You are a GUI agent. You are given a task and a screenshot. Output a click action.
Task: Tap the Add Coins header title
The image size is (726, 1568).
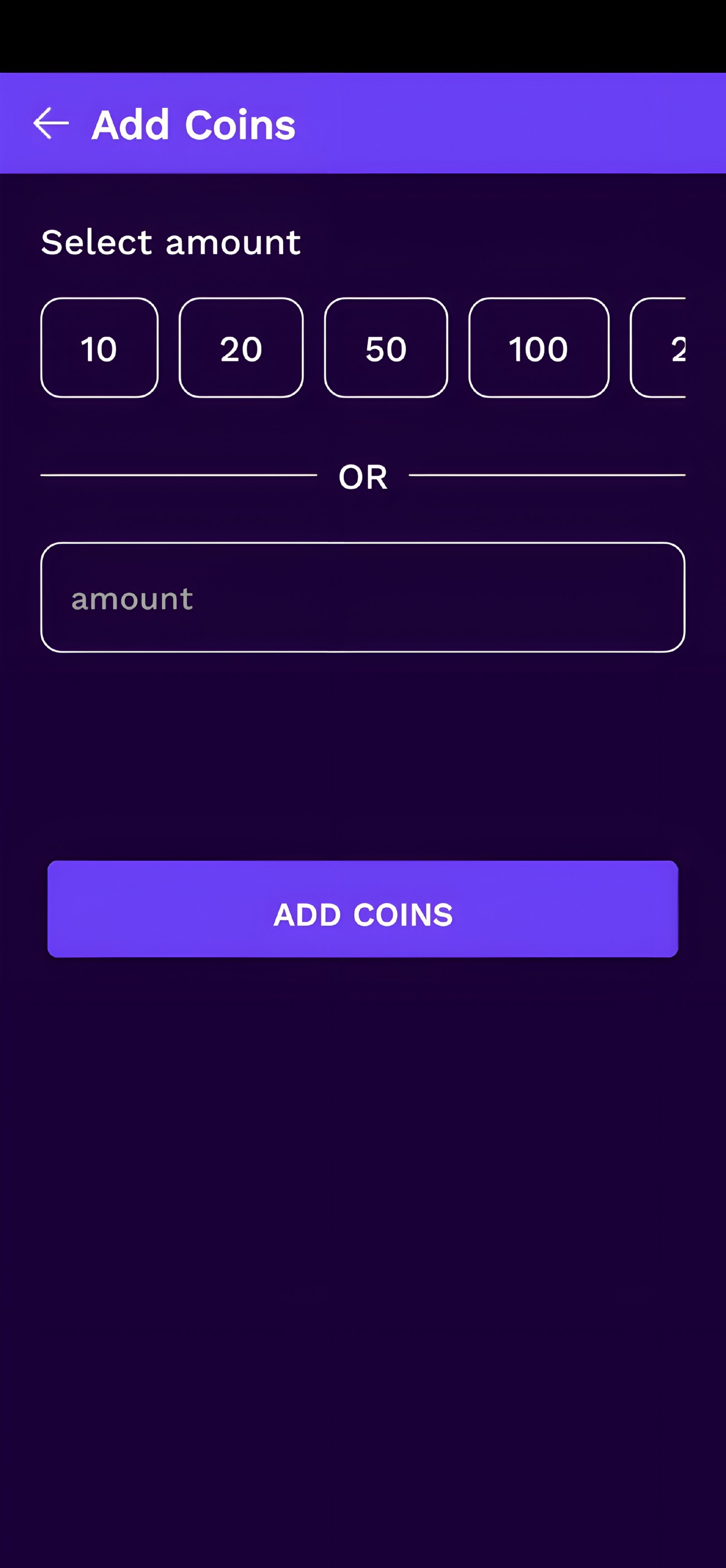tap(193, 123)
